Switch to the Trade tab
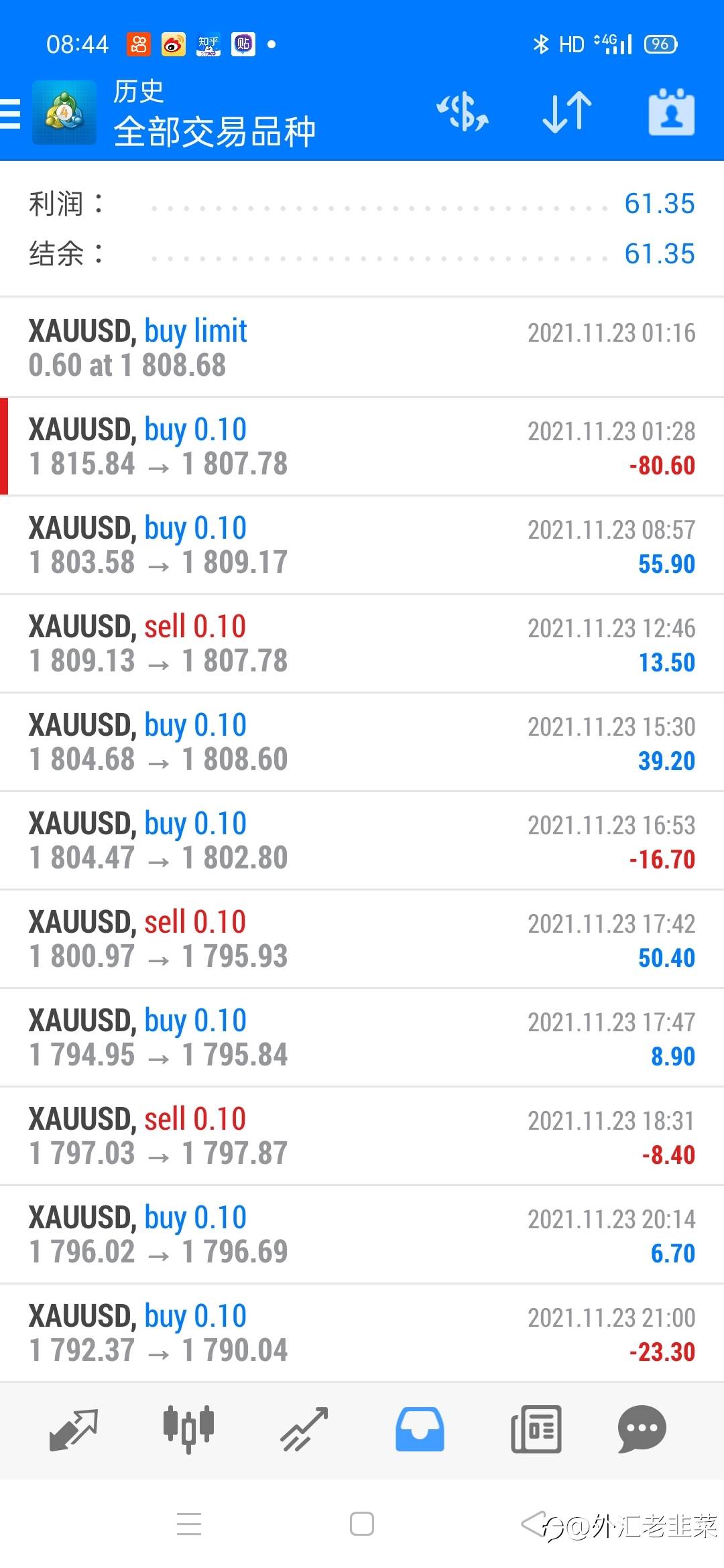The image size is (724, 1568). (x=304, y=1430)
